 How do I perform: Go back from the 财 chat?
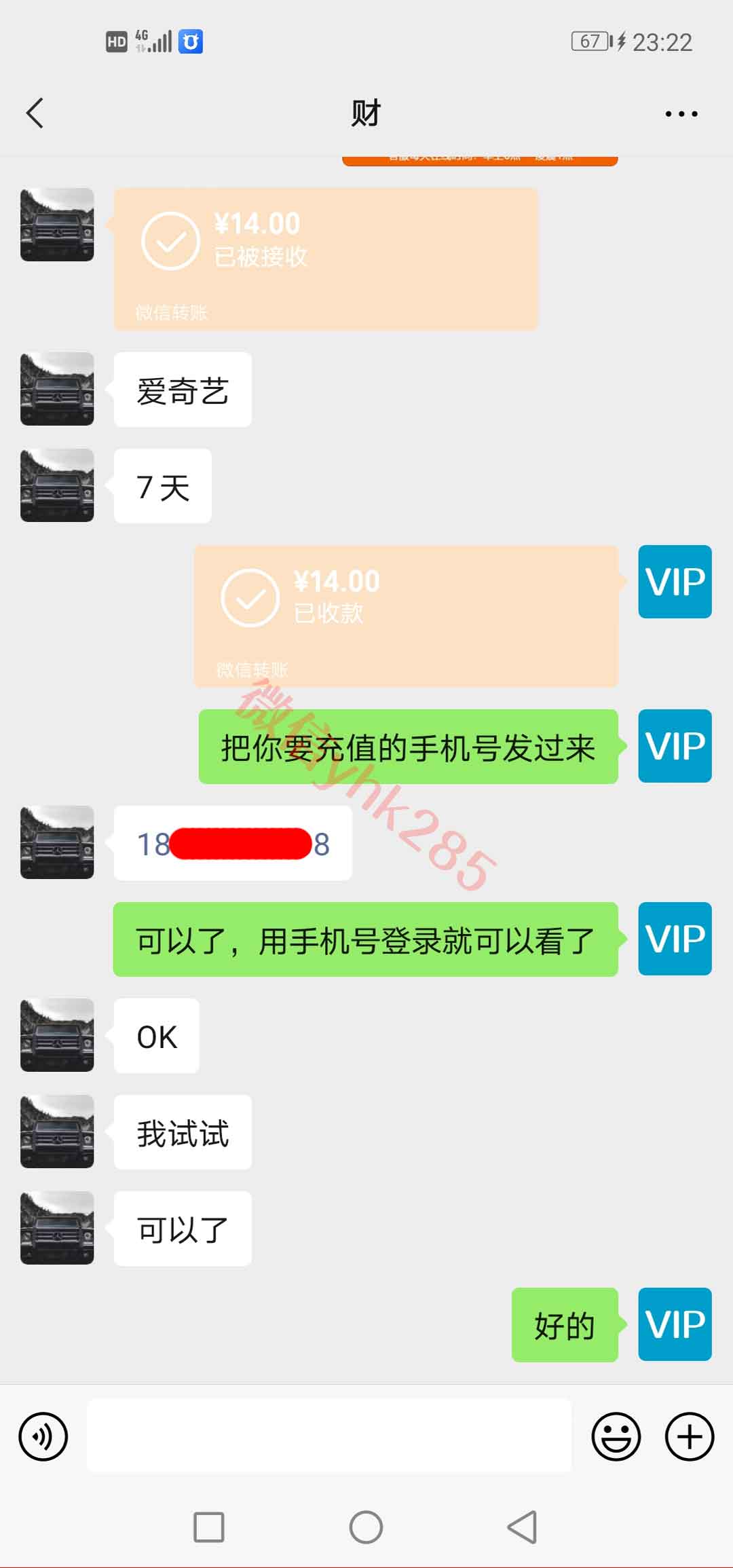pos(35,113)
